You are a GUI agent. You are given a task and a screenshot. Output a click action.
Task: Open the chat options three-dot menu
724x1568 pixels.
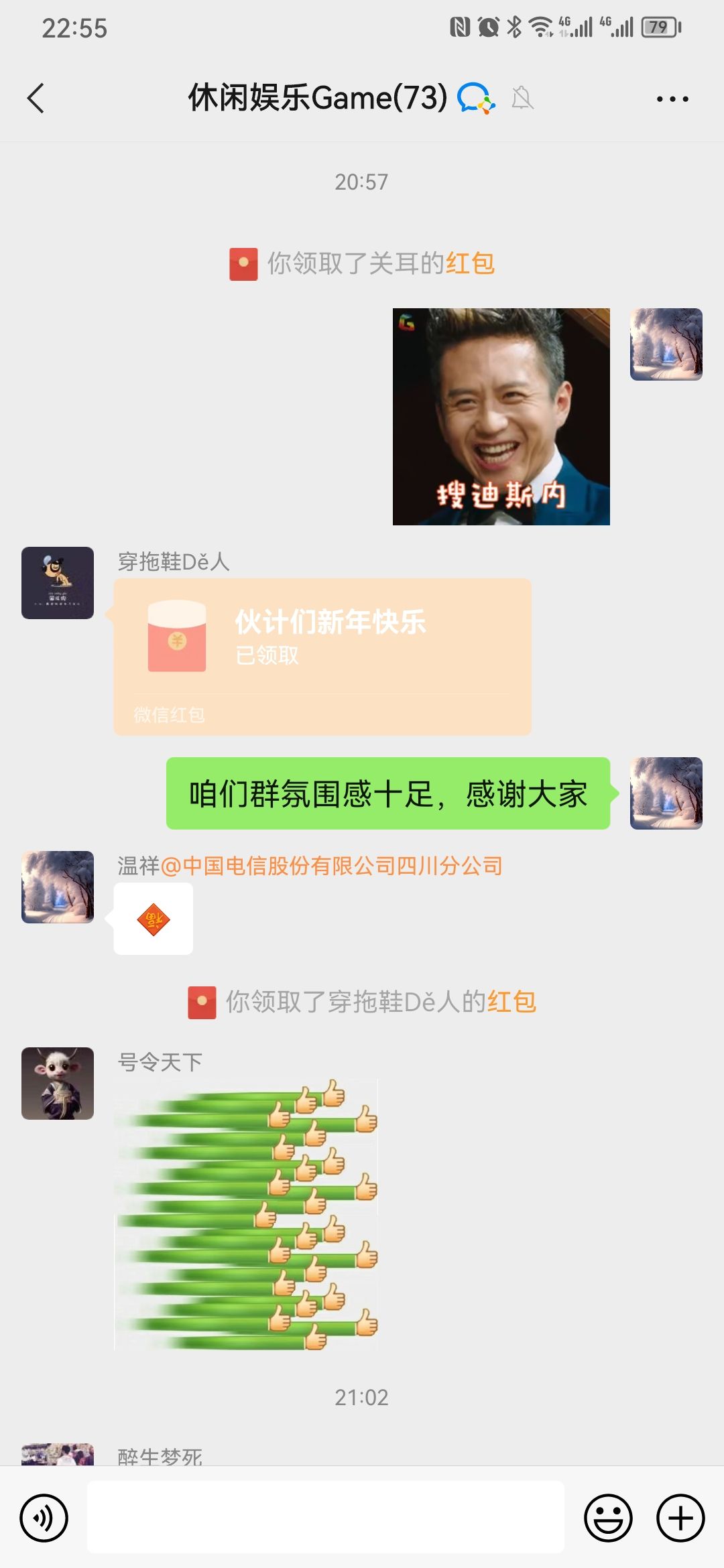(x=672, y=99)
